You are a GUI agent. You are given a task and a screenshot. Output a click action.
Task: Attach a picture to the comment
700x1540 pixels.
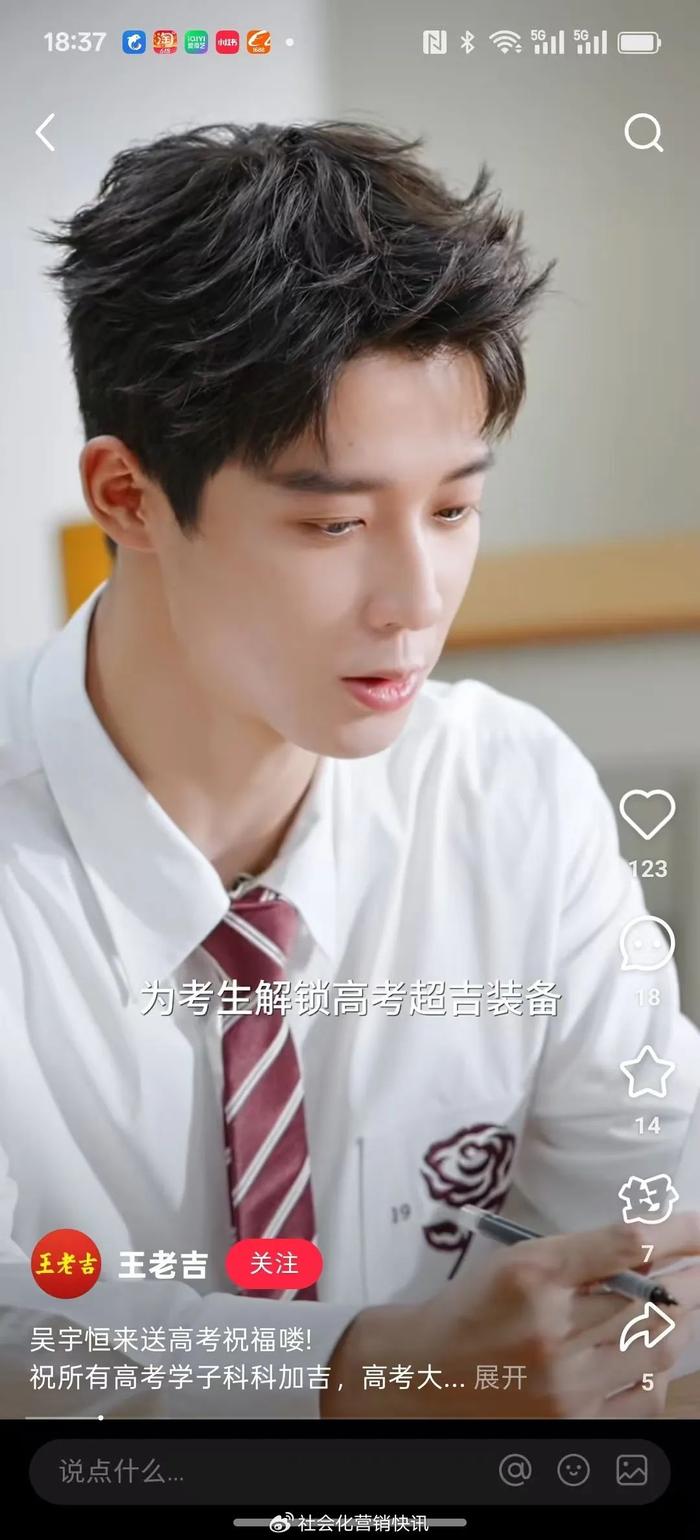click(x=632, y=1470)
